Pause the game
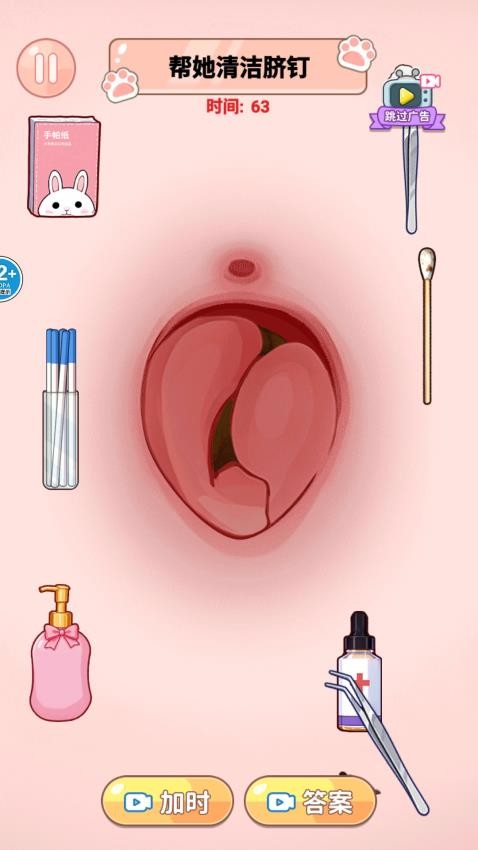Image resolution: width=478 pixels, height=850 pixels. 46,68
